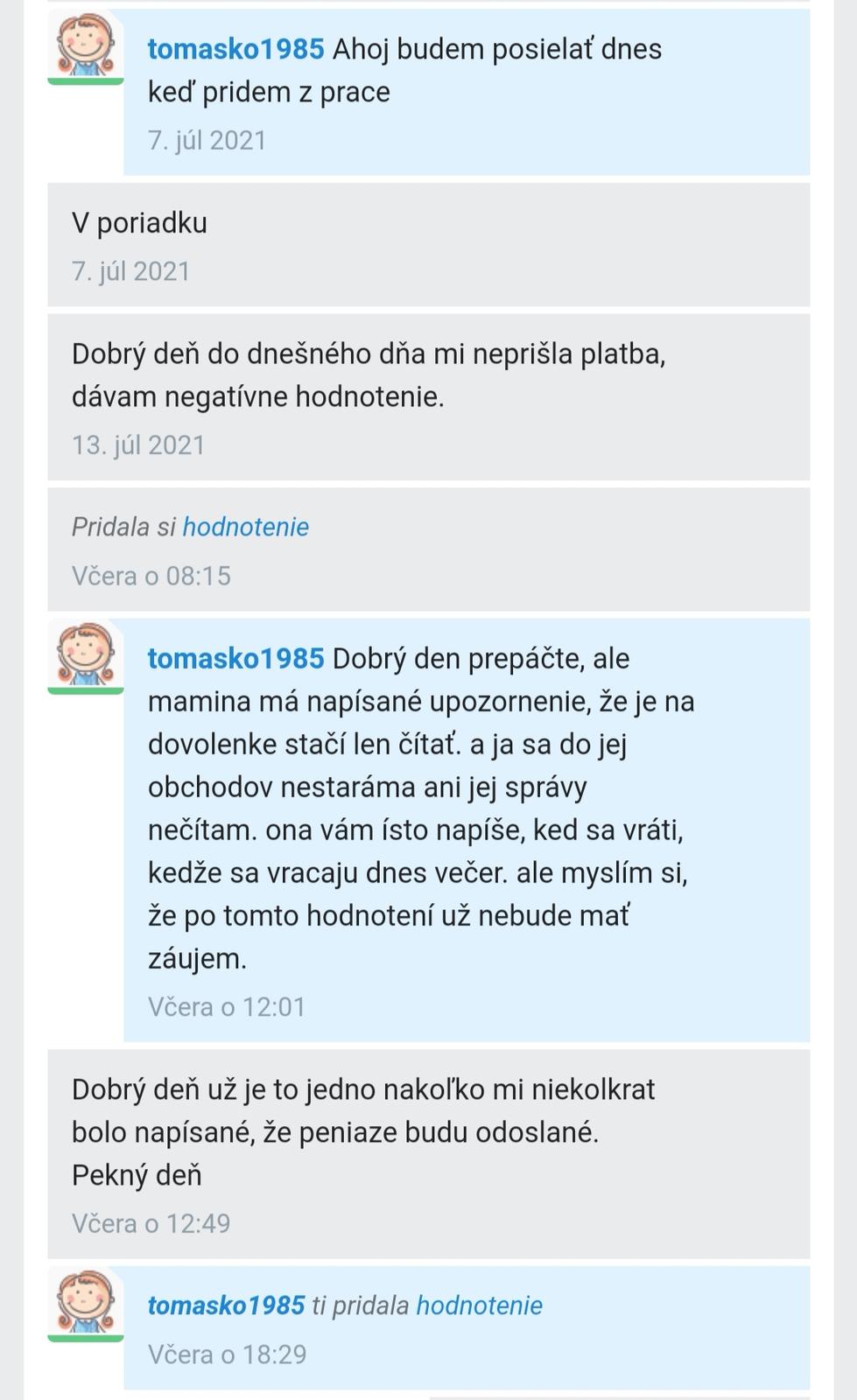
Task: Tap tomasko1985 name in the "Dobrý den prepáčte" message
Action: coord(235,658)
